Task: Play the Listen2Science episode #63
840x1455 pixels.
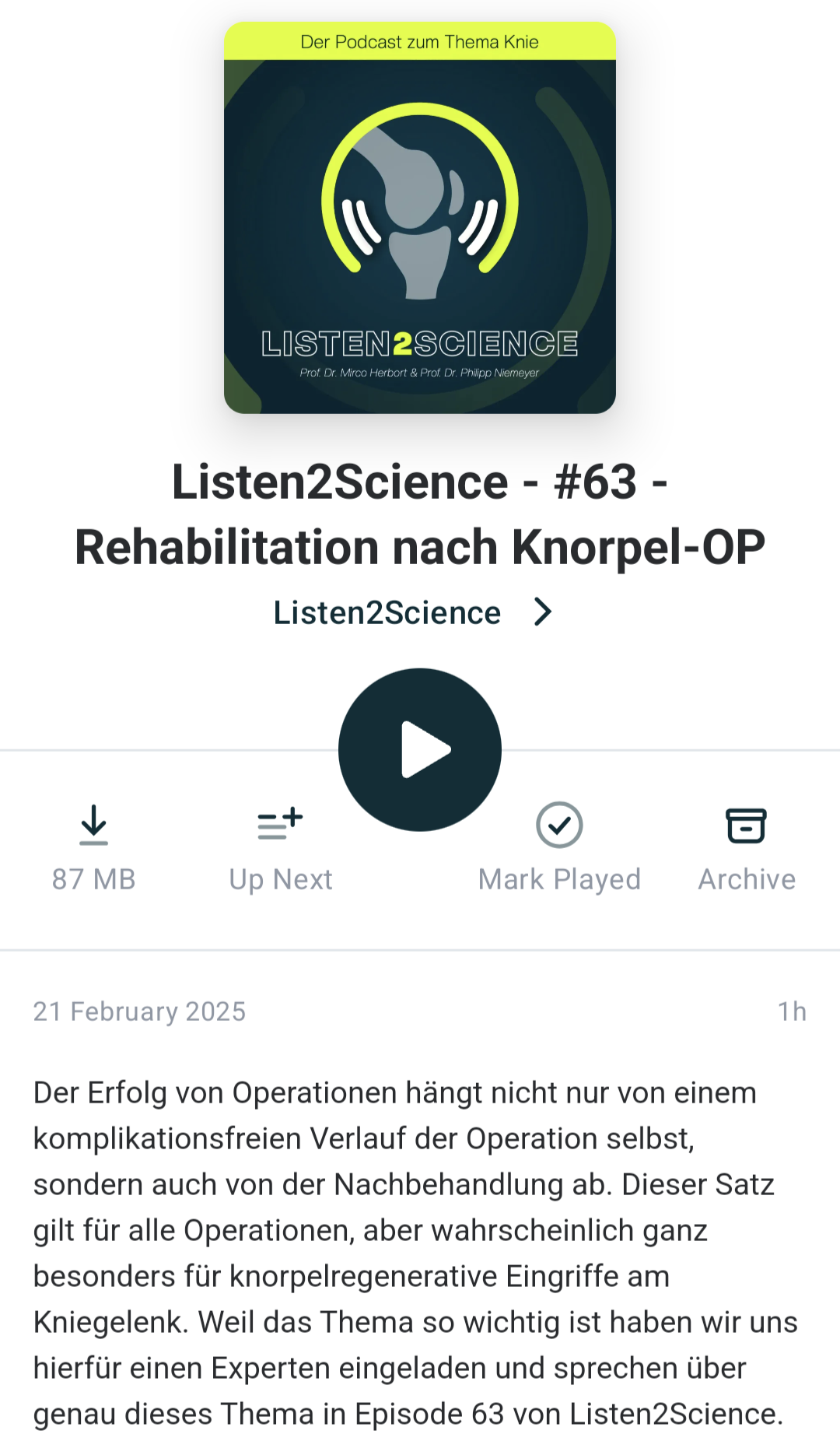Action: 420,749
